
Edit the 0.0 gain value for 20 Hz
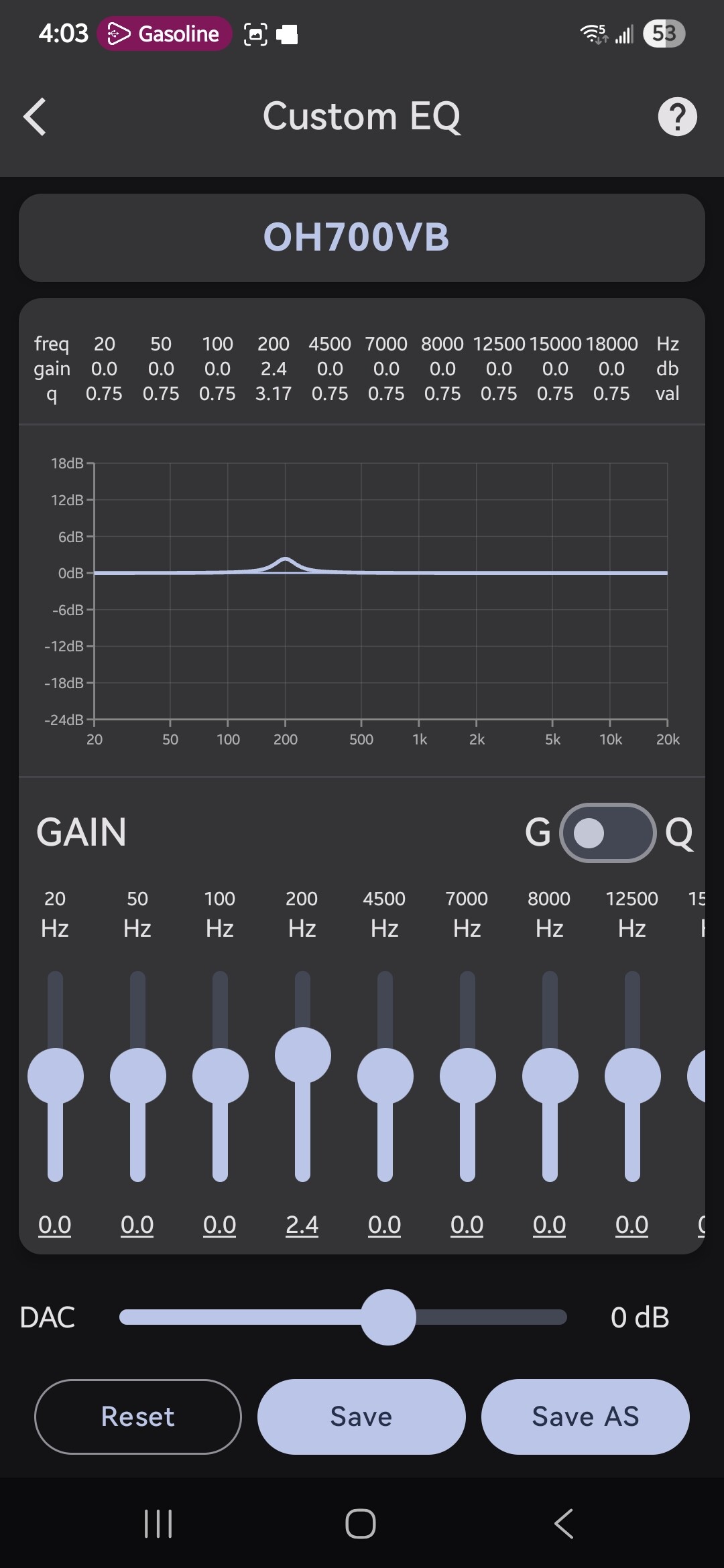pos(55,1225)
